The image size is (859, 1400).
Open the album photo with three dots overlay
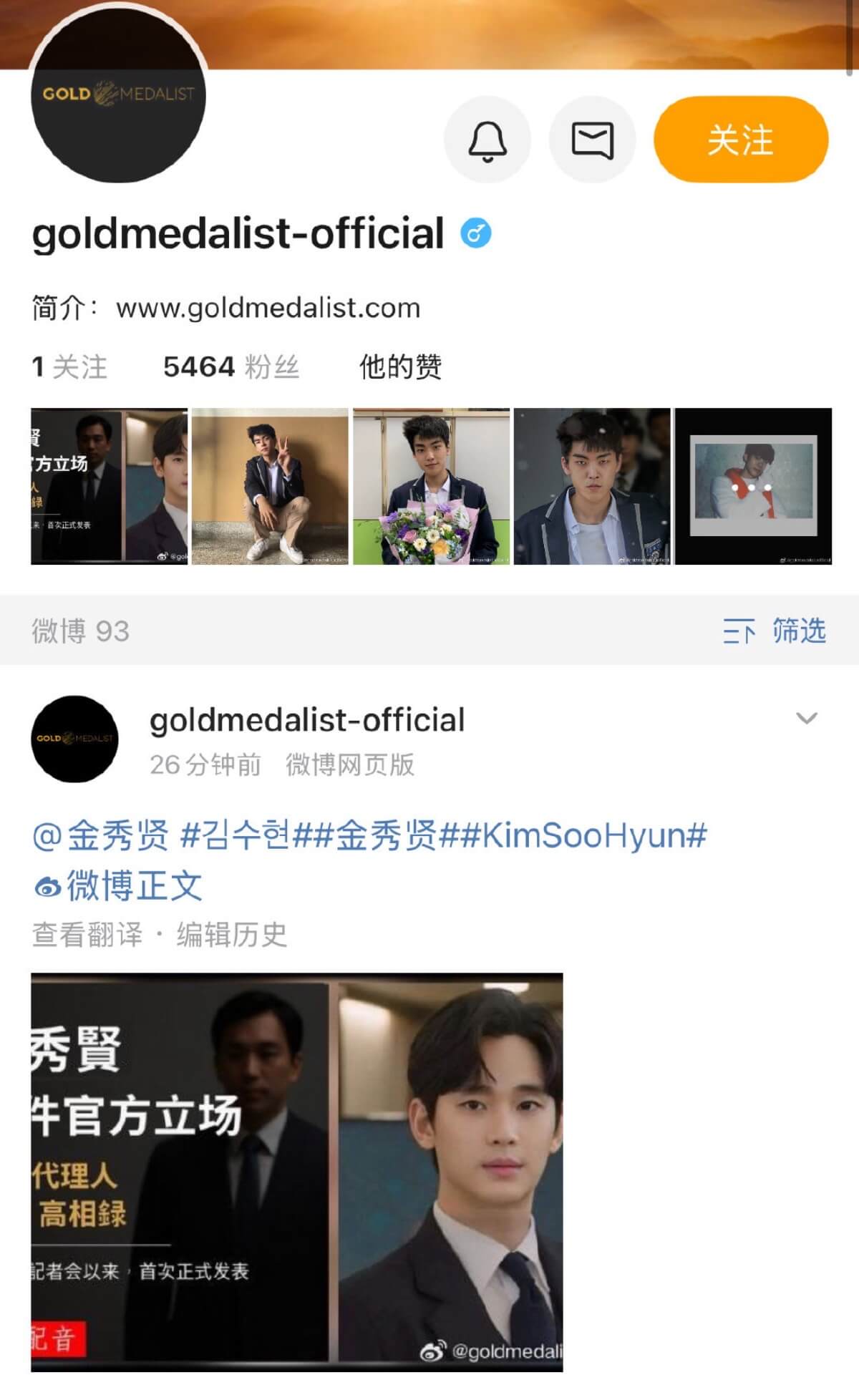click(x=753, y=486)
